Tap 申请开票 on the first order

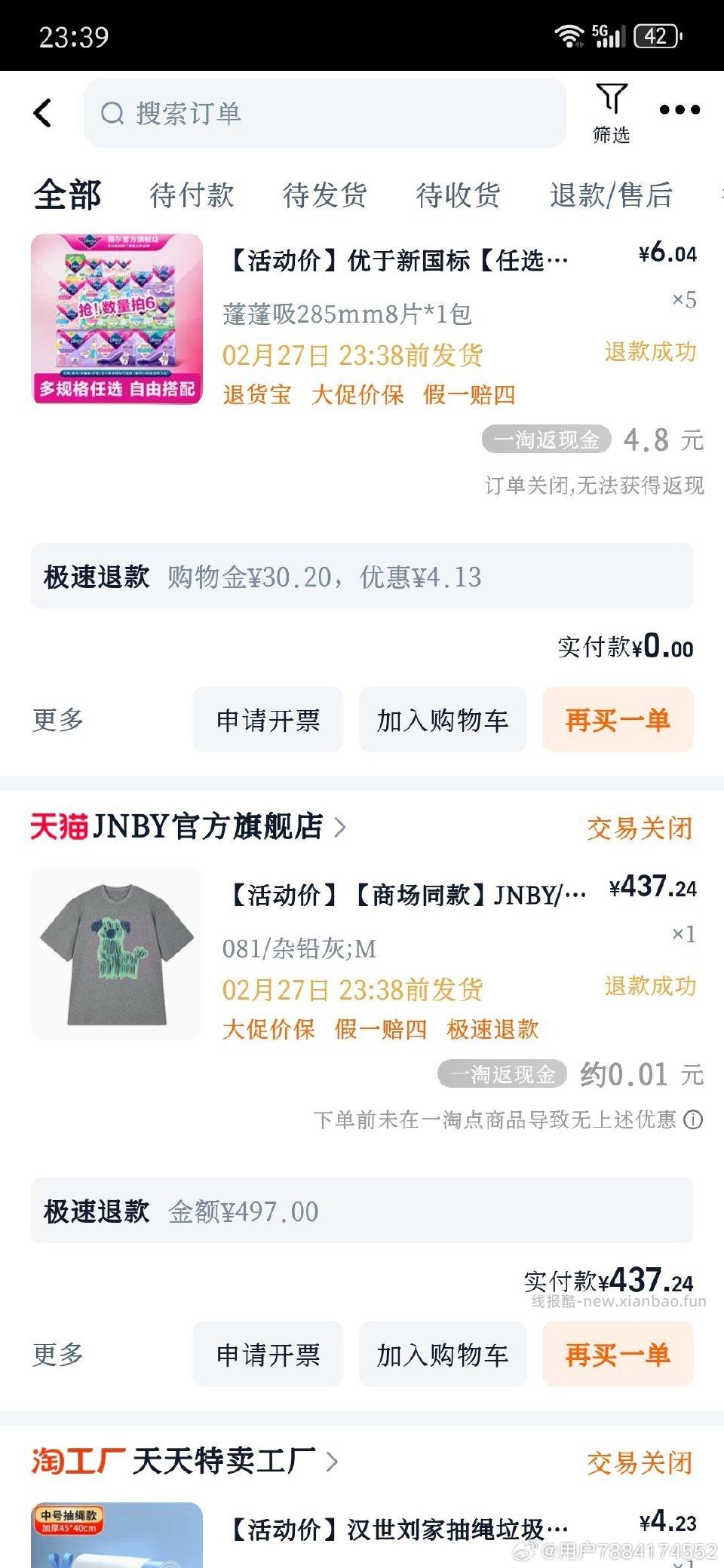click(268, 720)
